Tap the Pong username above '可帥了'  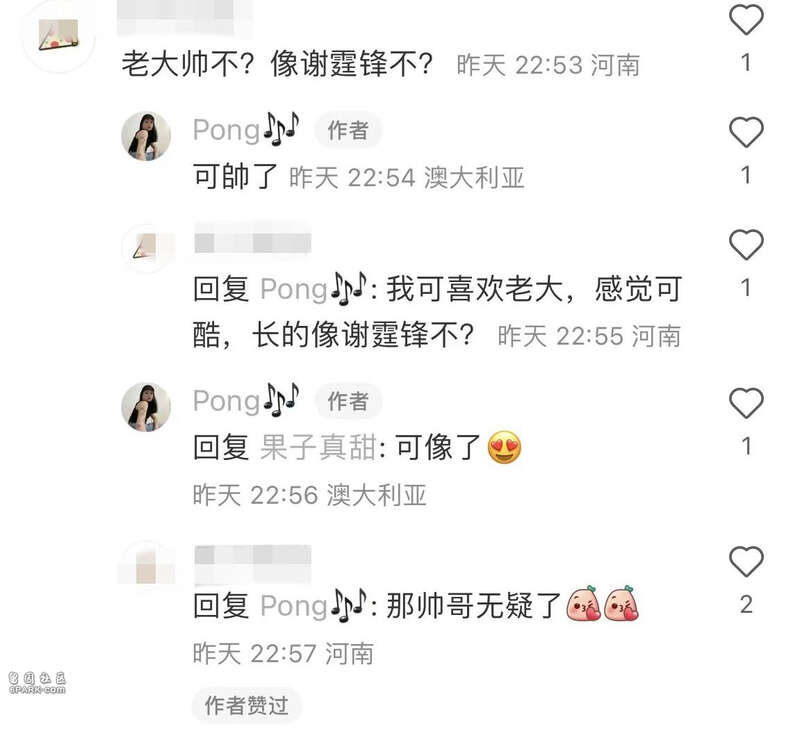point(226,129)
